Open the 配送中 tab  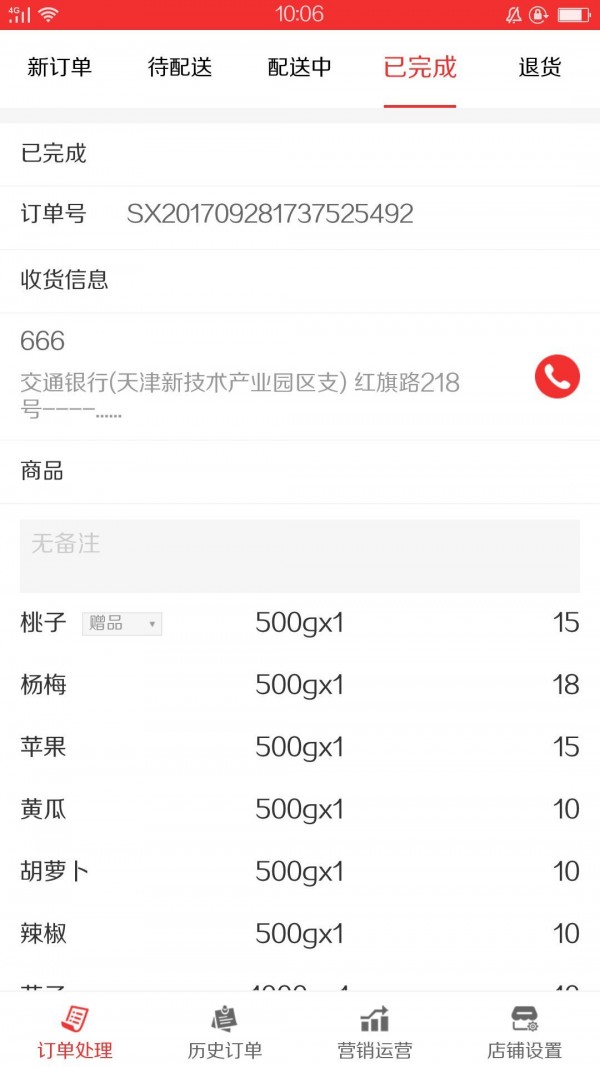299,67
